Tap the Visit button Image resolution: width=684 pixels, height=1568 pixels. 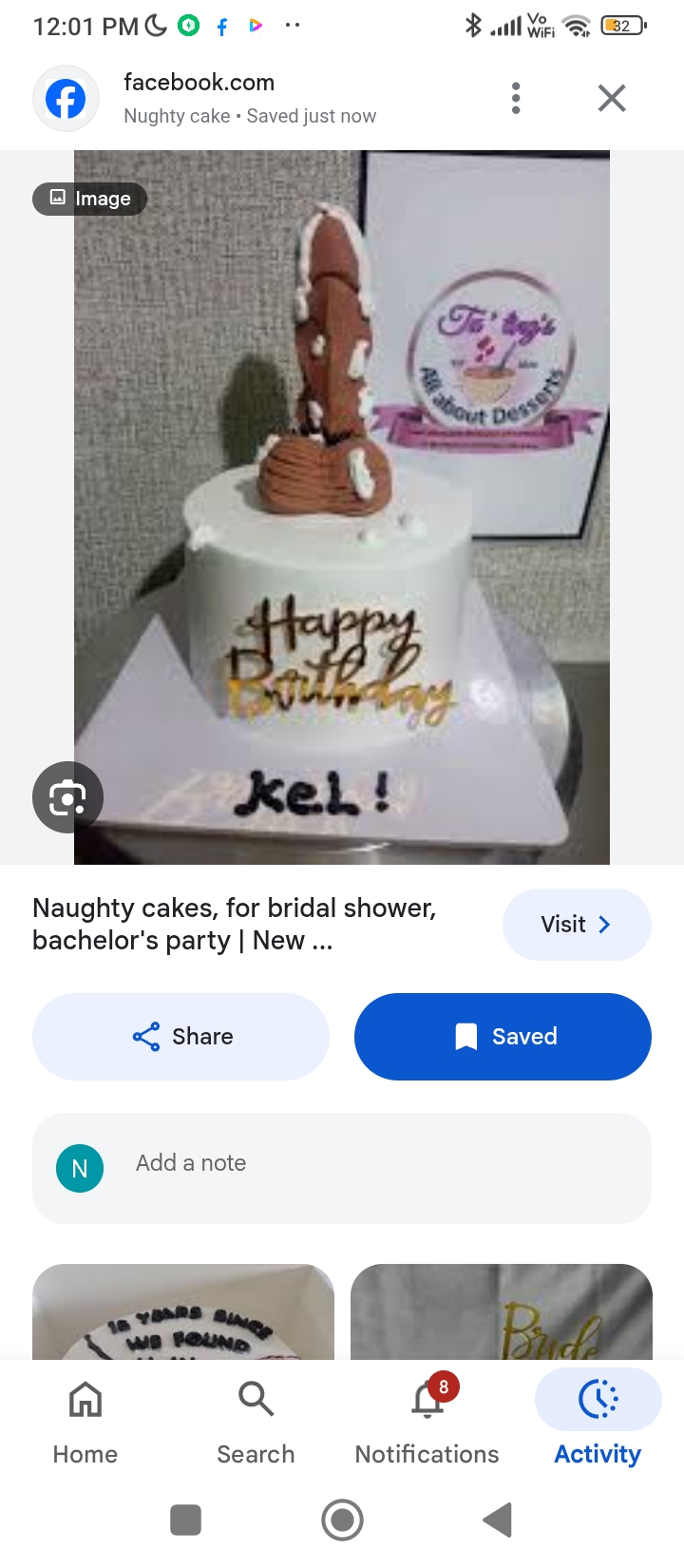(x=576, y=925)
